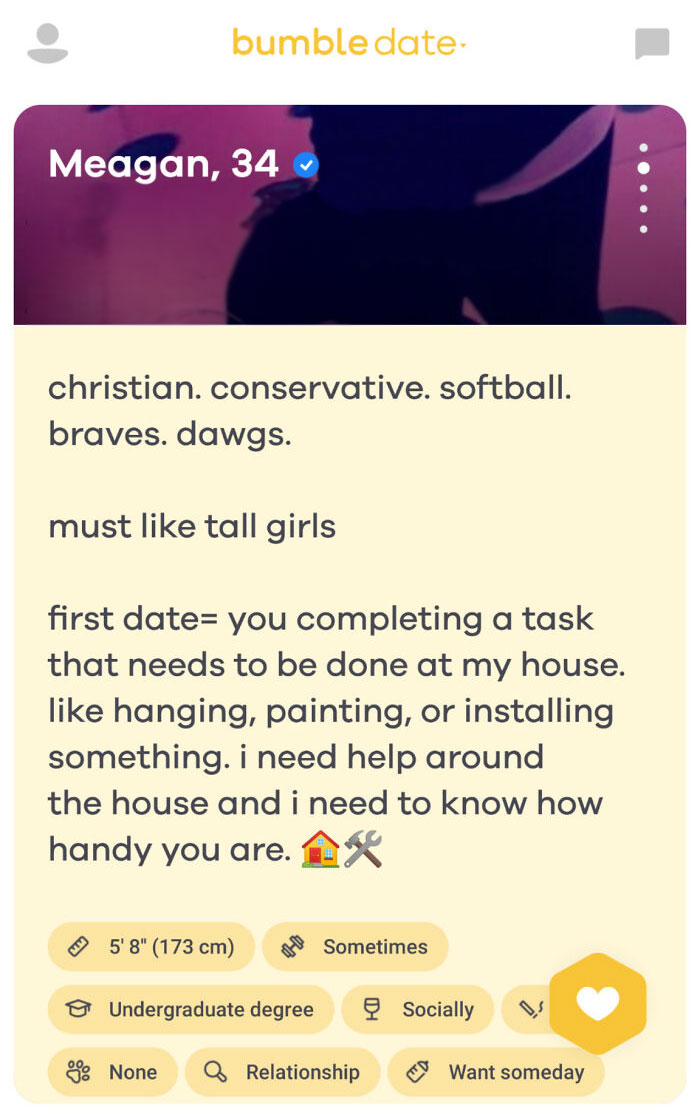Like Meagan's profile with the heart button
Image resolution: width=700 pixels, height=1115 pixels.
598,1003
